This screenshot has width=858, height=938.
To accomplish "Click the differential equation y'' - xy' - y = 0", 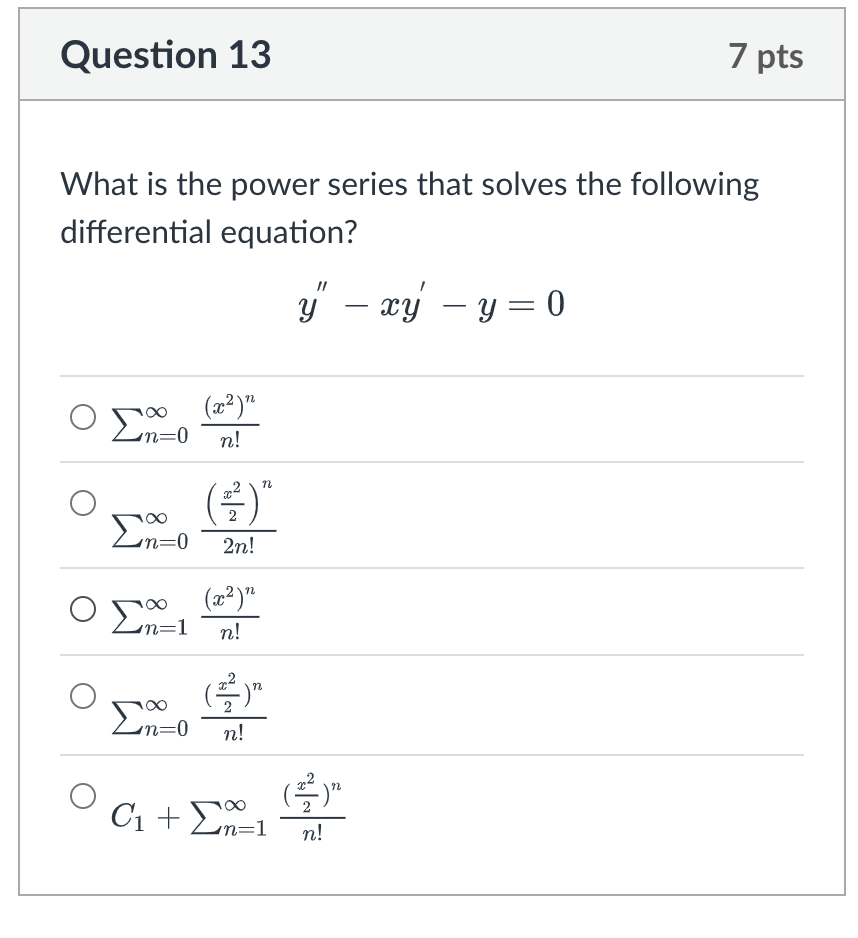I will tap(430, 303).
